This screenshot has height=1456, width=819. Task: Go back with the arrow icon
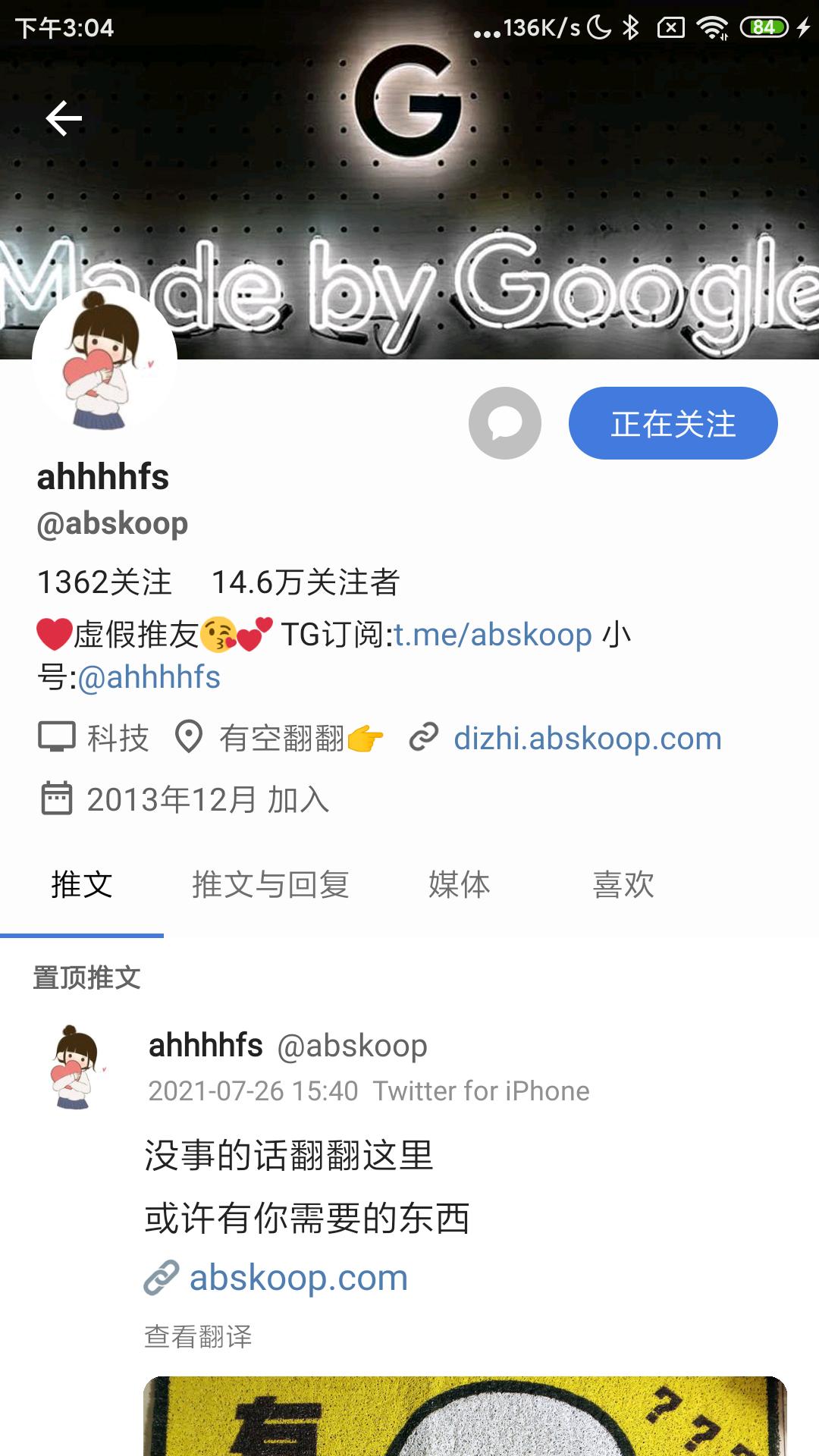64,118
